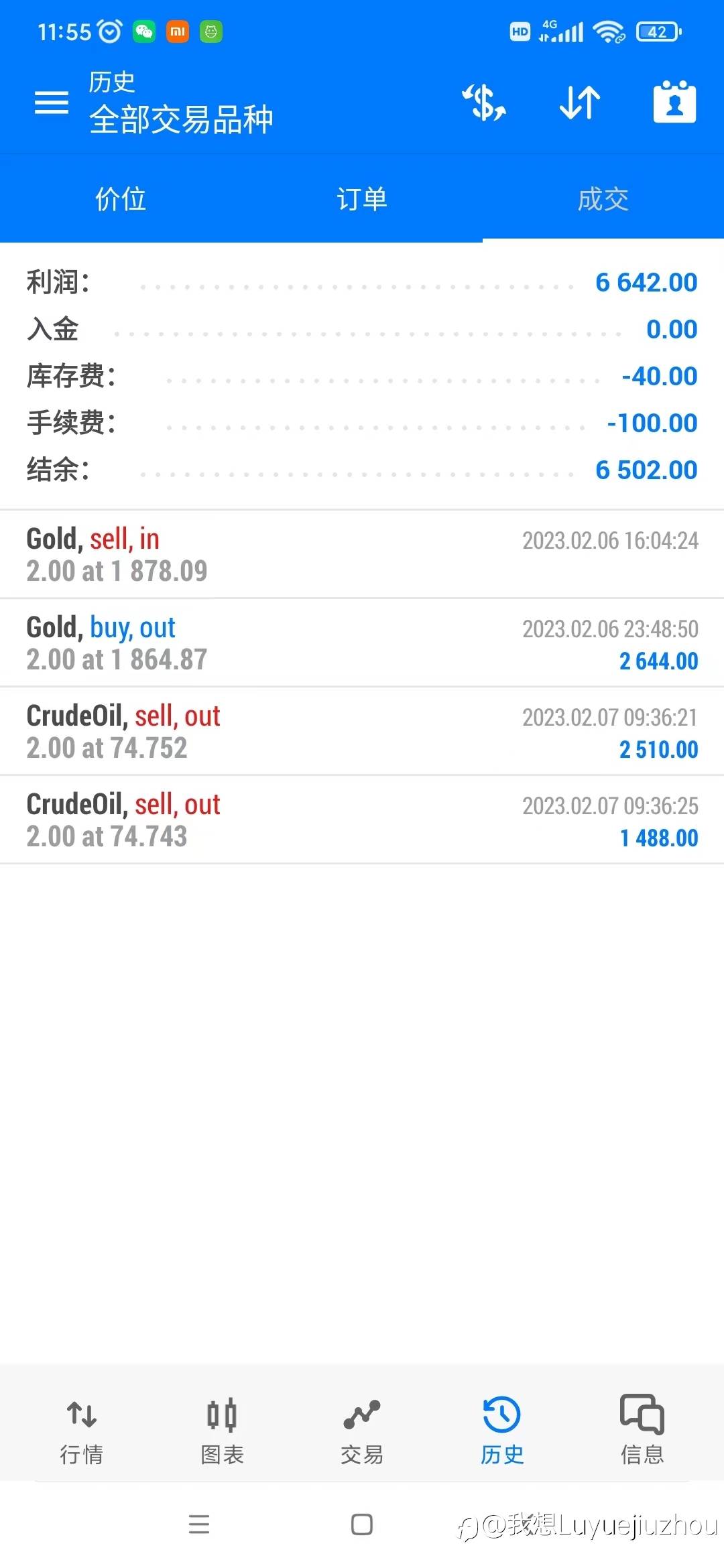The height and width of the screenshot is (1568, 724).
Task: Open the sort arrows option
Action: (x=580, y=103)
